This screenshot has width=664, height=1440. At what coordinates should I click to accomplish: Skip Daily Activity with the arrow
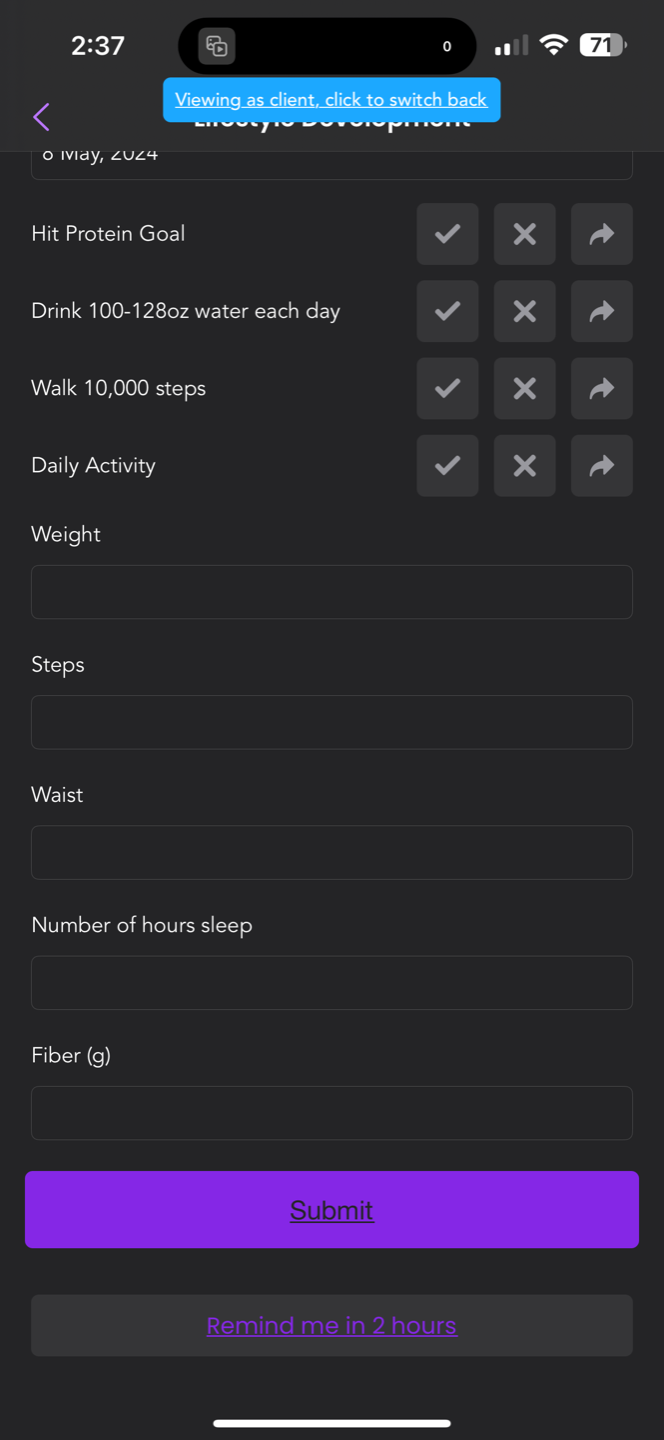click(x=601, y=466)
